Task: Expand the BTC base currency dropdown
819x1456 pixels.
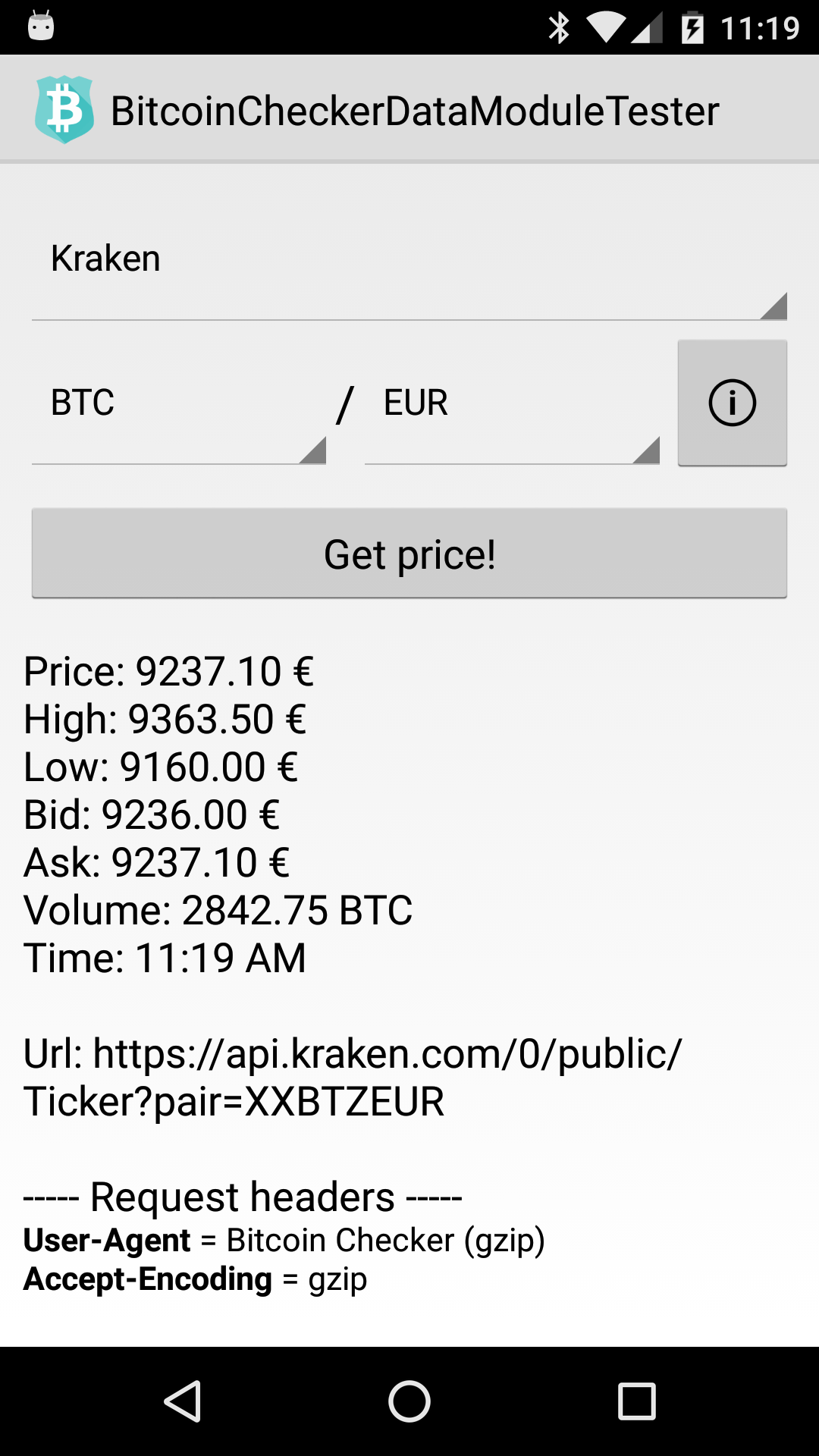Action: tap(179, 403)
